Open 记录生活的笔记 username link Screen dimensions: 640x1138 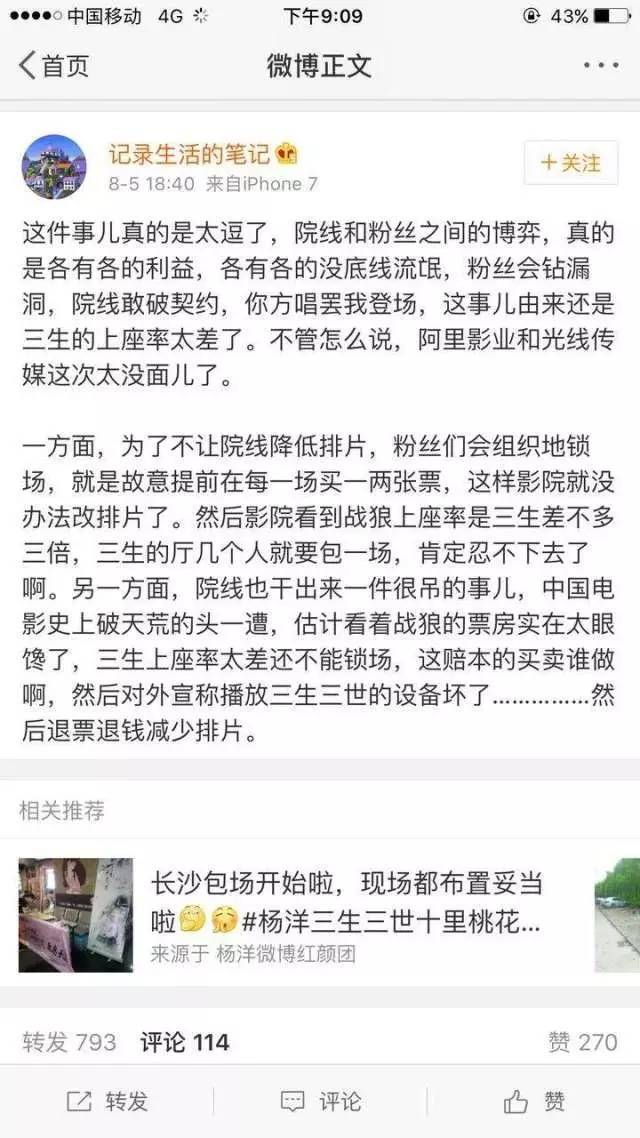coord(190,154)
